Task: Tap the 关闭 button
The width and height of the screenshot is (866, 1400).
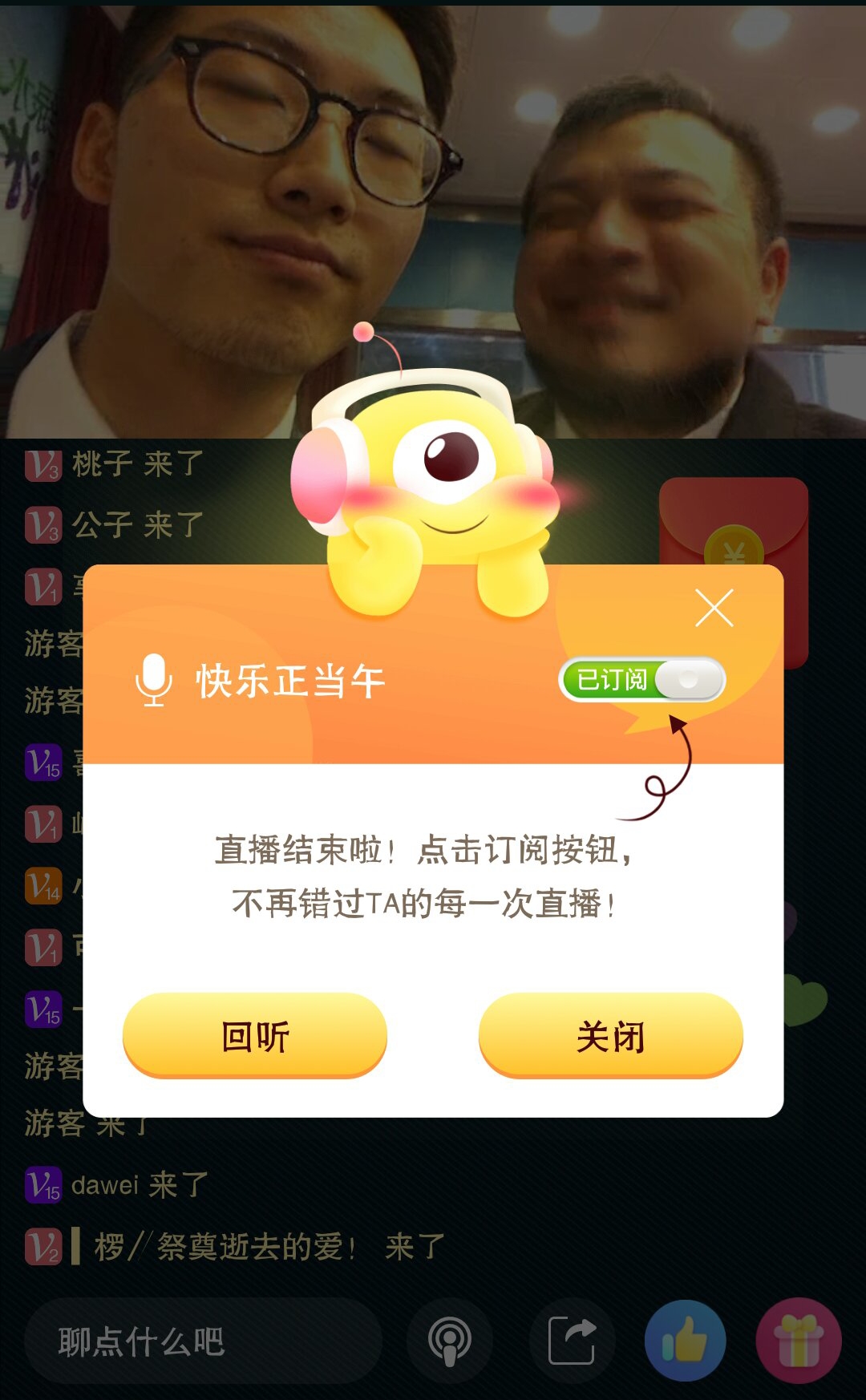Action: [x=611, y=1036]
